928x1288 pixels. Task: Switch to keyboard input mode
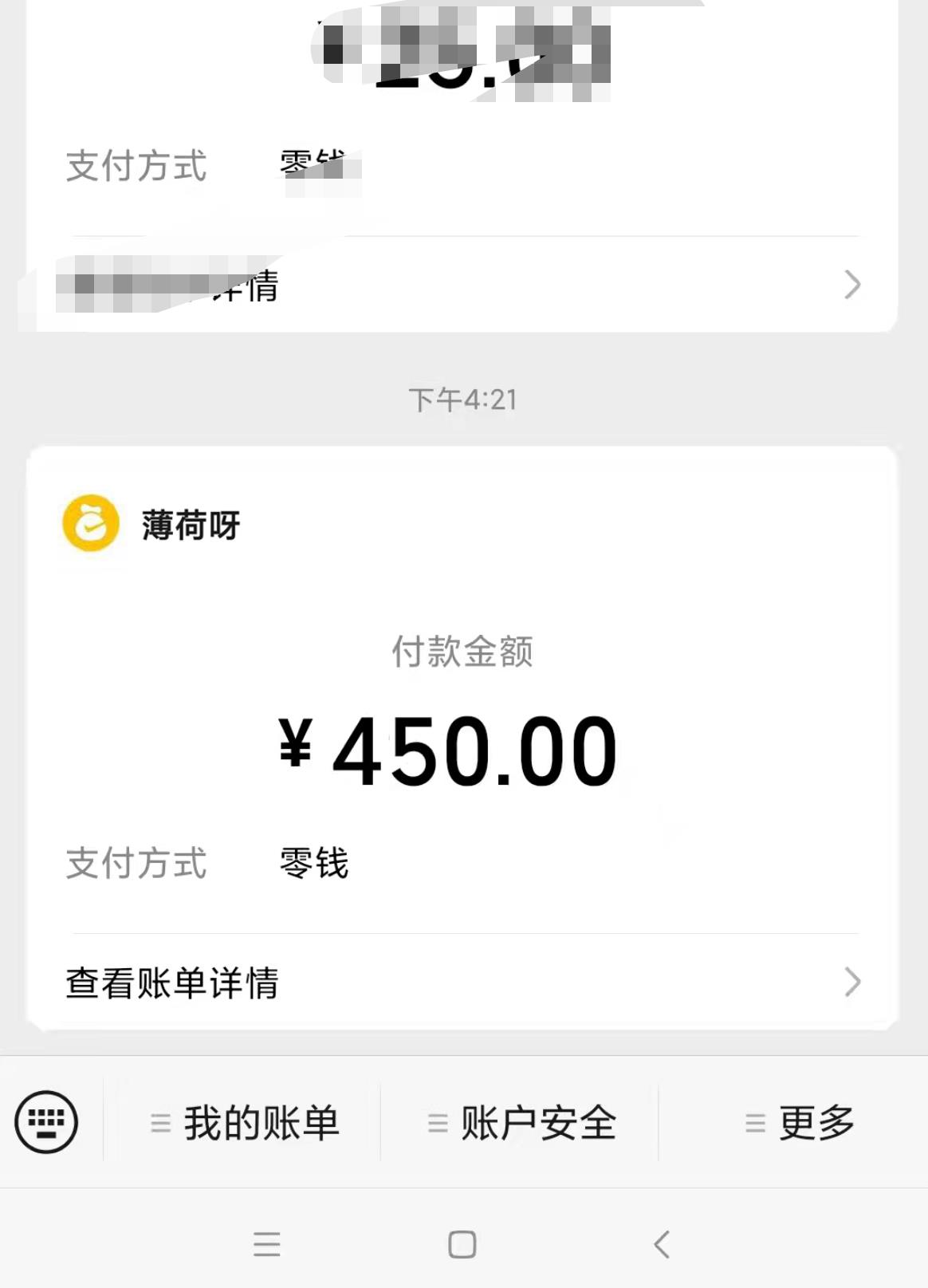tap(46, 1122)
